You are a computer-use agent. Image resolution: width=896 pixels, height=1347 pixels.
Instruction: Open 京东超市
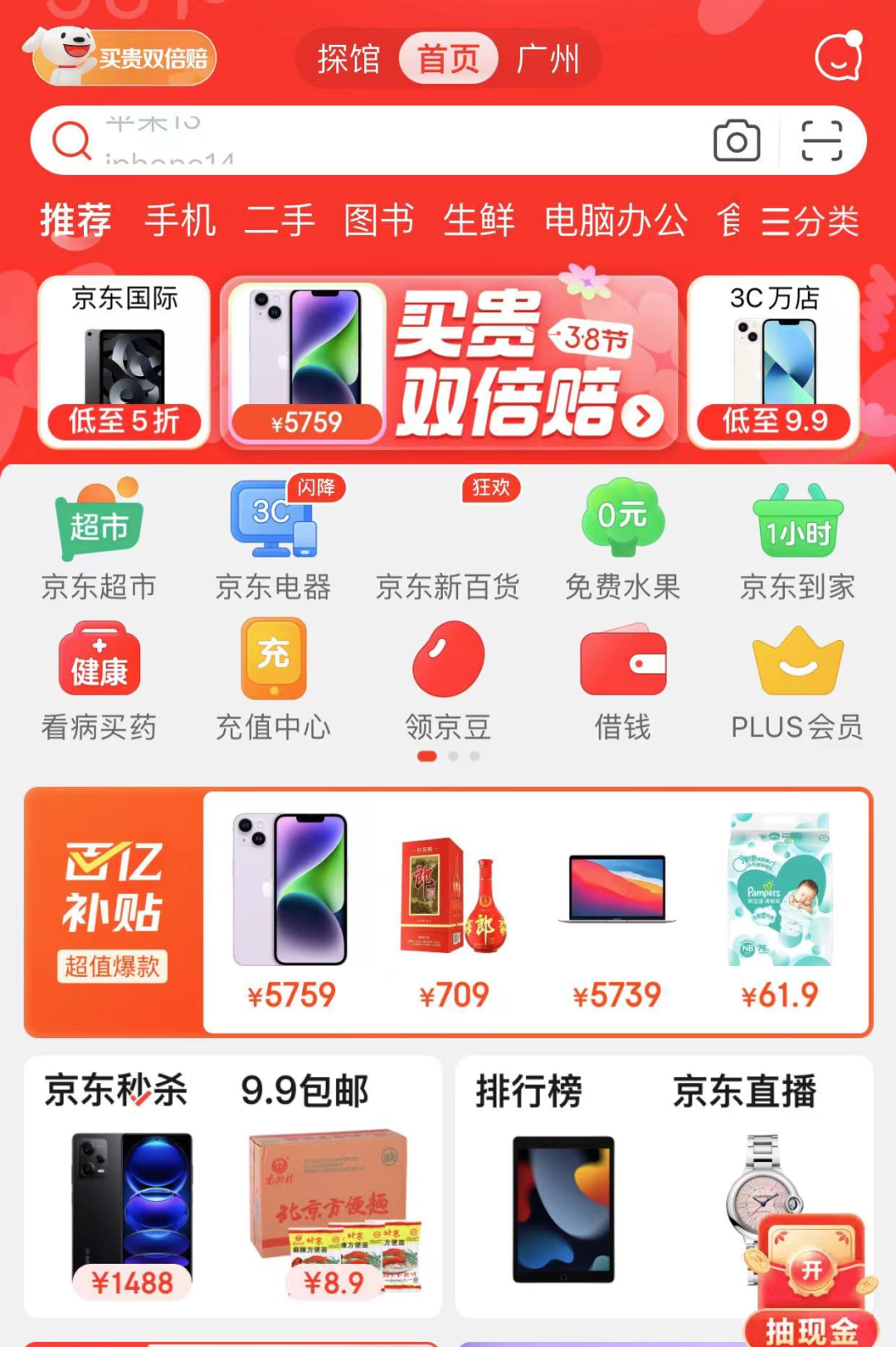coord(100,539)
